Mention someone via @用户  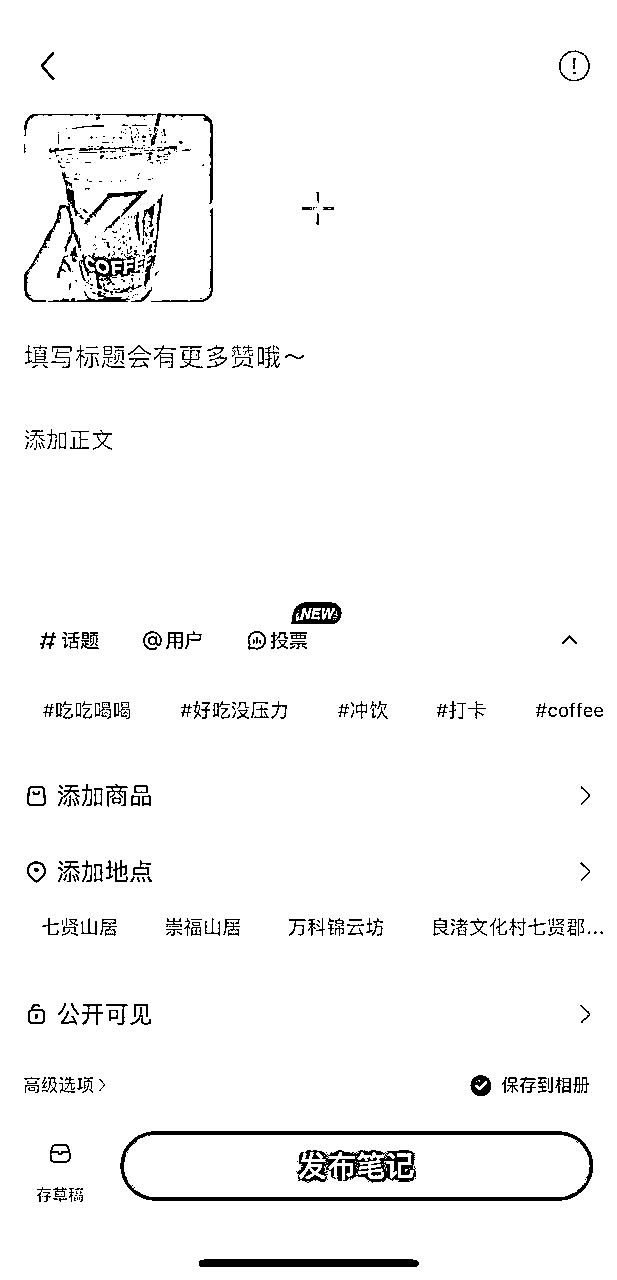pyautogui.click(x=172, y=641)
